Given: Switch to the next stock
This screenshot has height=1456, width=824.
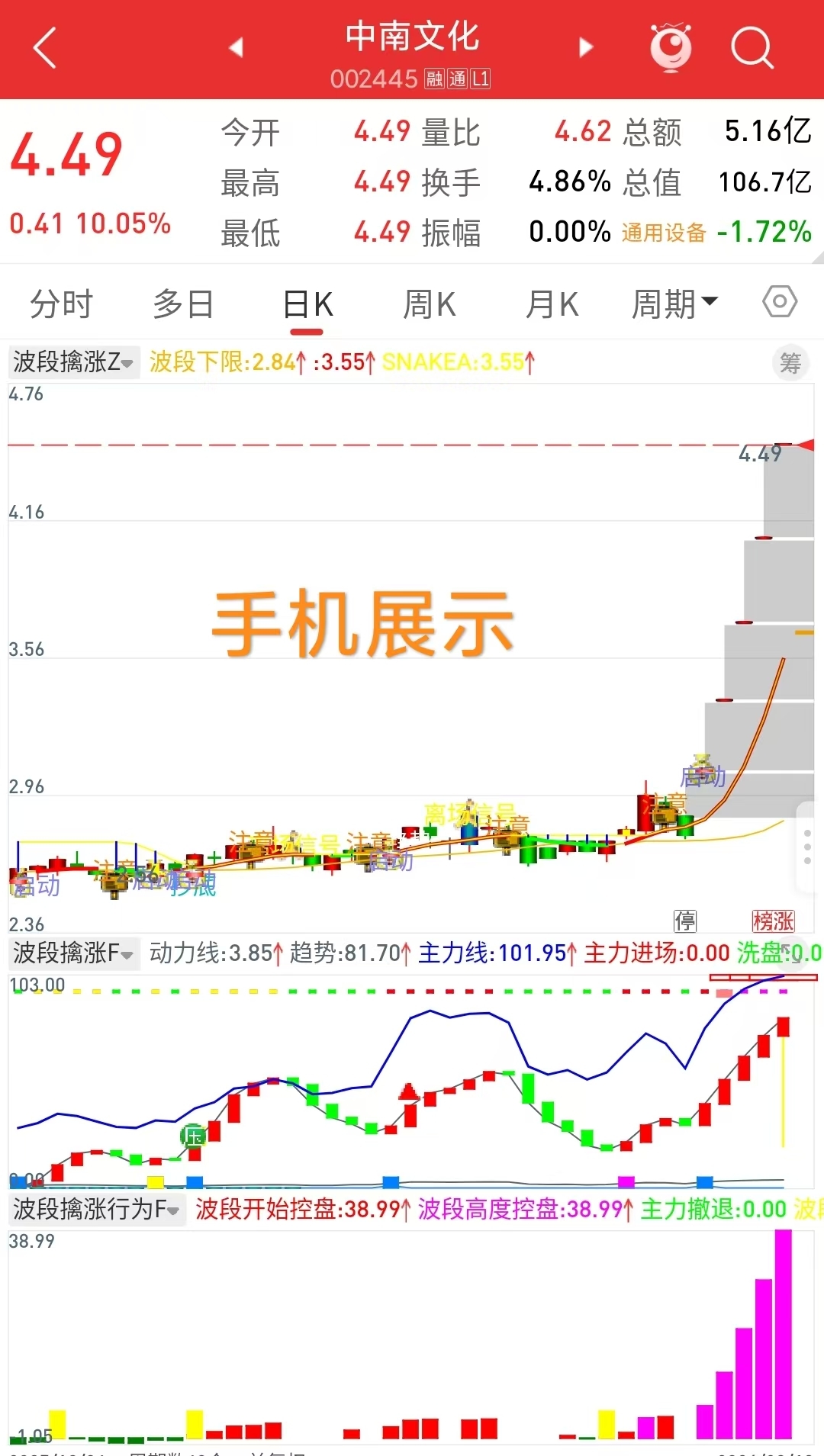Looking at the screenshot, I should click(586, 47).
